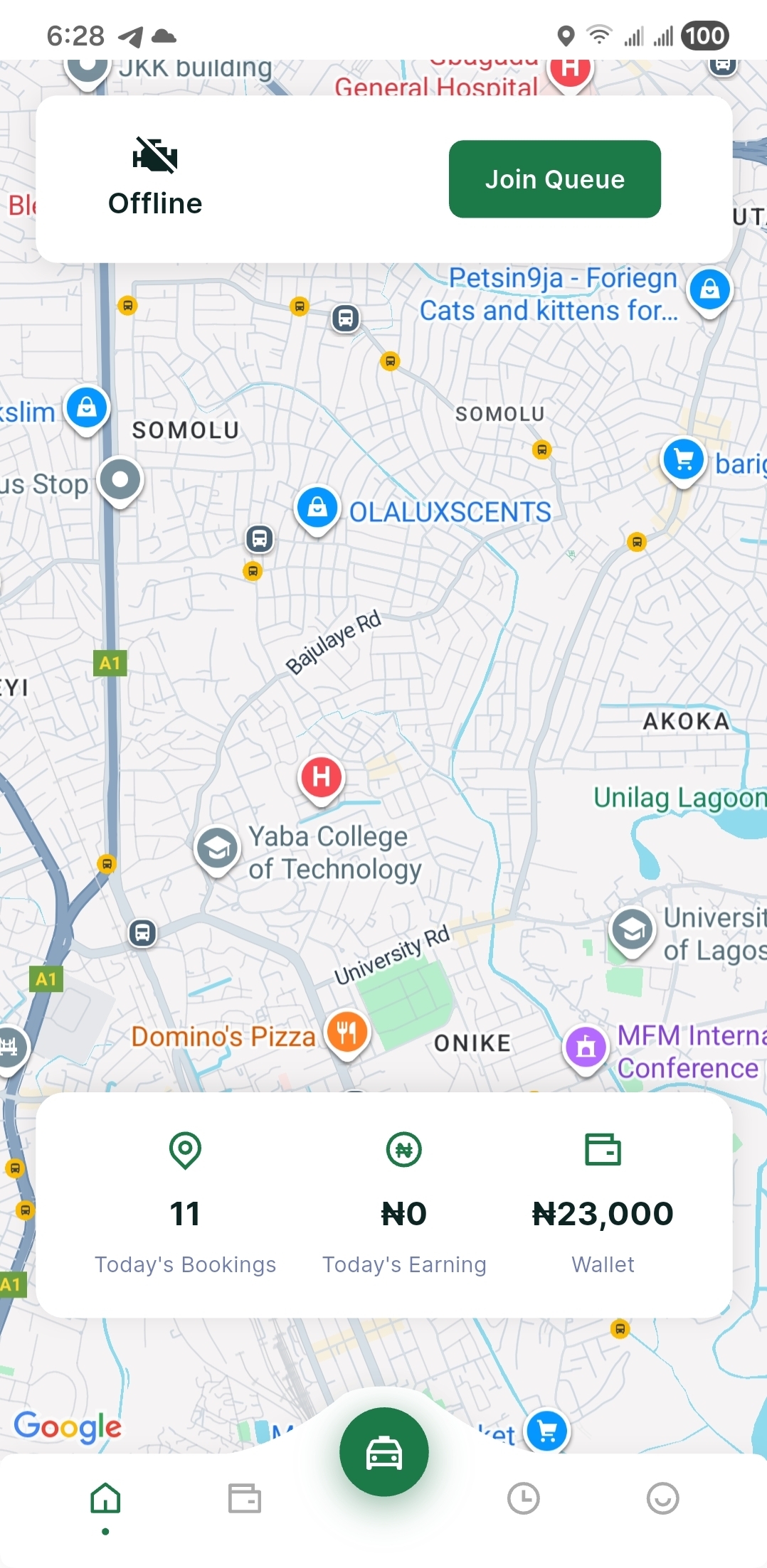Open the history clock tab
This screenshot has height=1568, width=767.
(523, 1498)
